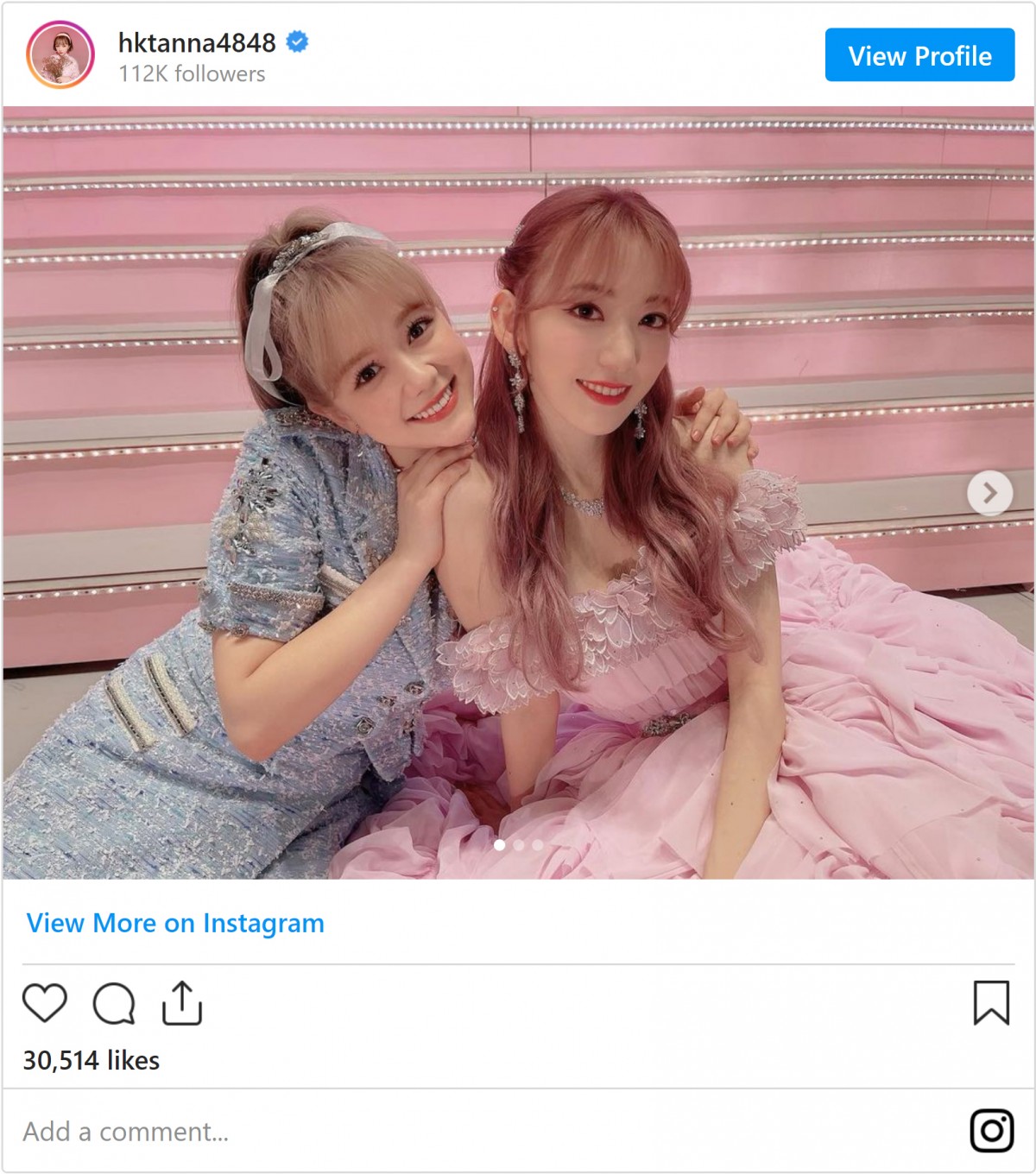Screen dimensions: 1036x1174
Task: Open hktanna4848 profile avatar
Action: tap(60, 55)
